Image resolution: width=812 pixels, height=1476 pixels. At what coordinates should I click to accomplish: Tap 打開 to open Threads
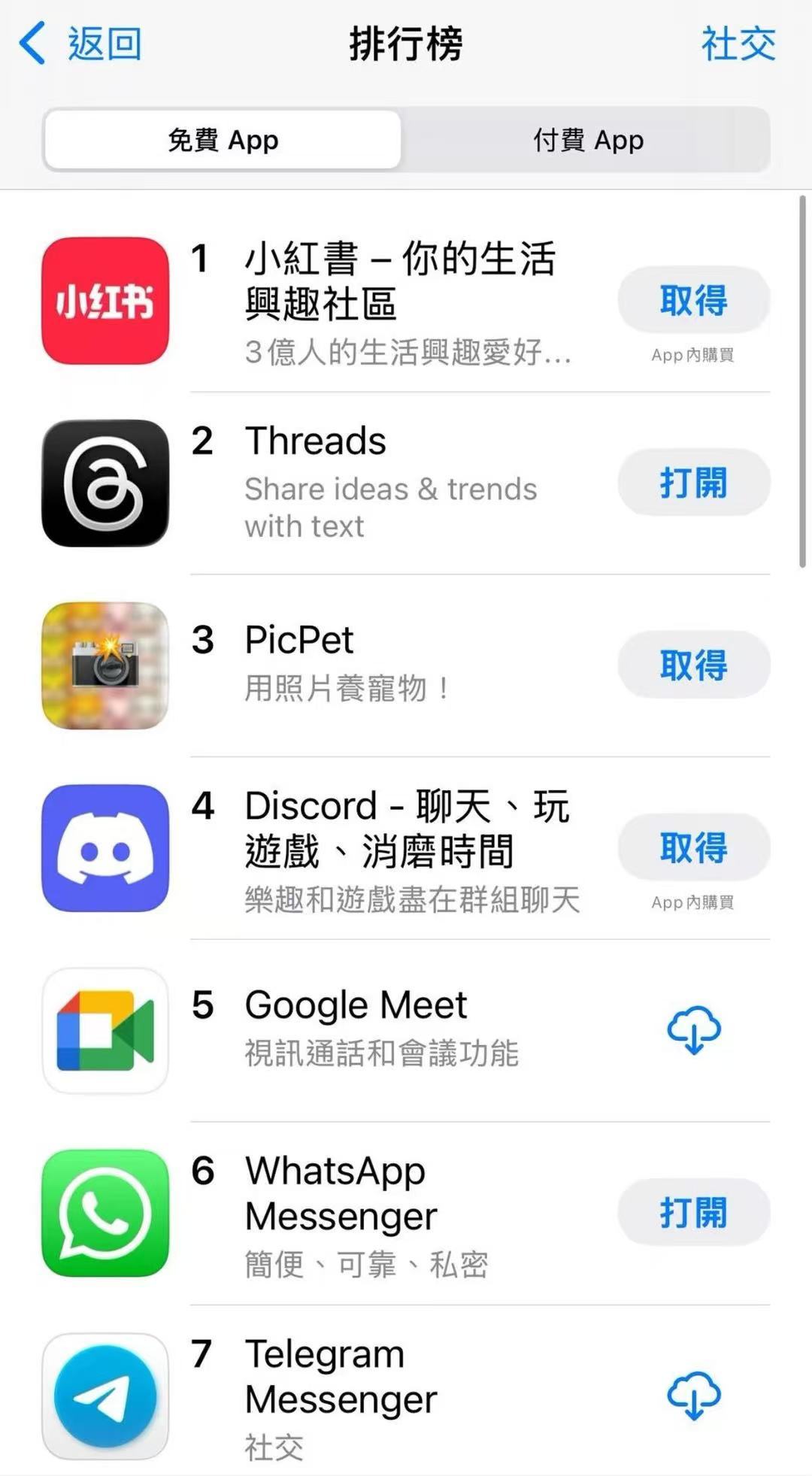click(693, 482)
